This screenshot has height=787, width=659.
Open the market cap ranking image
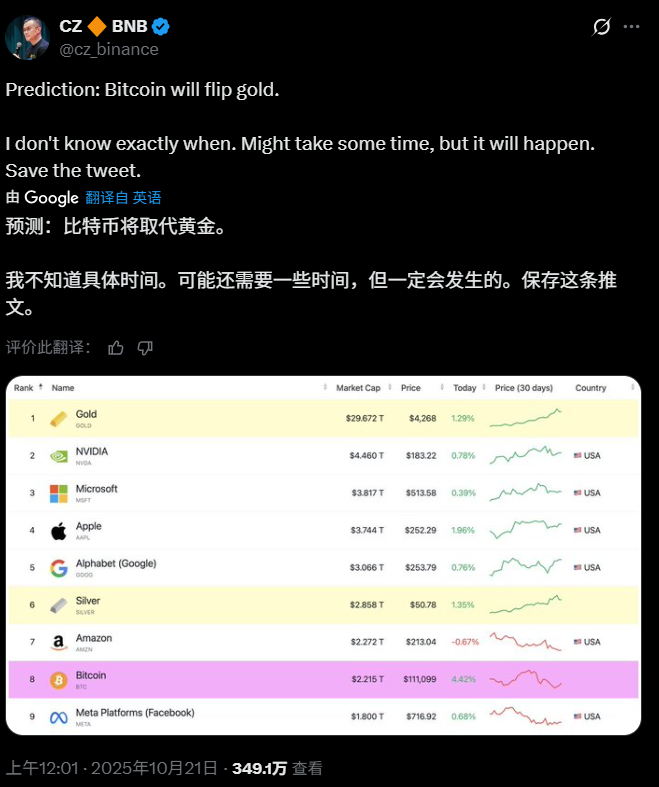323,555
